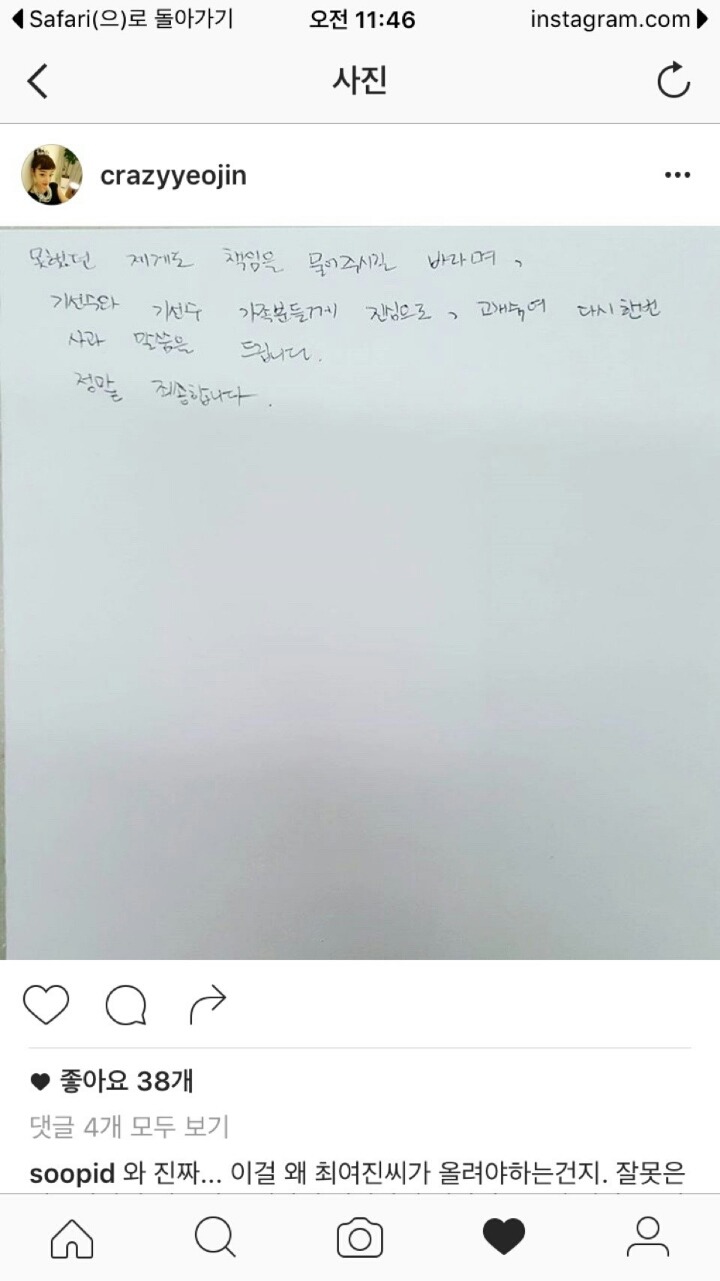Open the post's three-dot options menu
Viewport: 720px width, 1281px height.
pos(677,176)
